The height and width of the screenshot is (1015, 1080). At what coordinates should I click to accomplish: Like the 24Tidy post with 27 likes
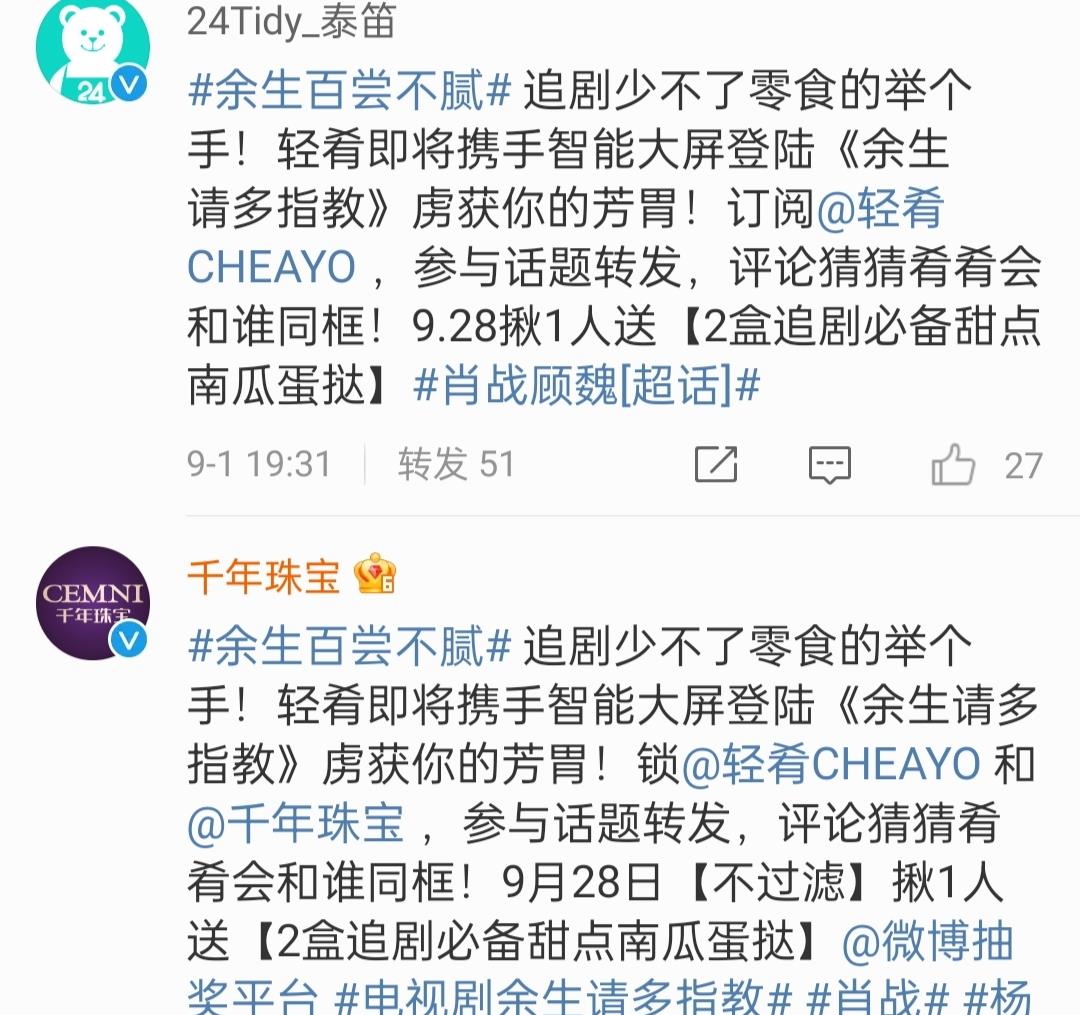point(952,465)
